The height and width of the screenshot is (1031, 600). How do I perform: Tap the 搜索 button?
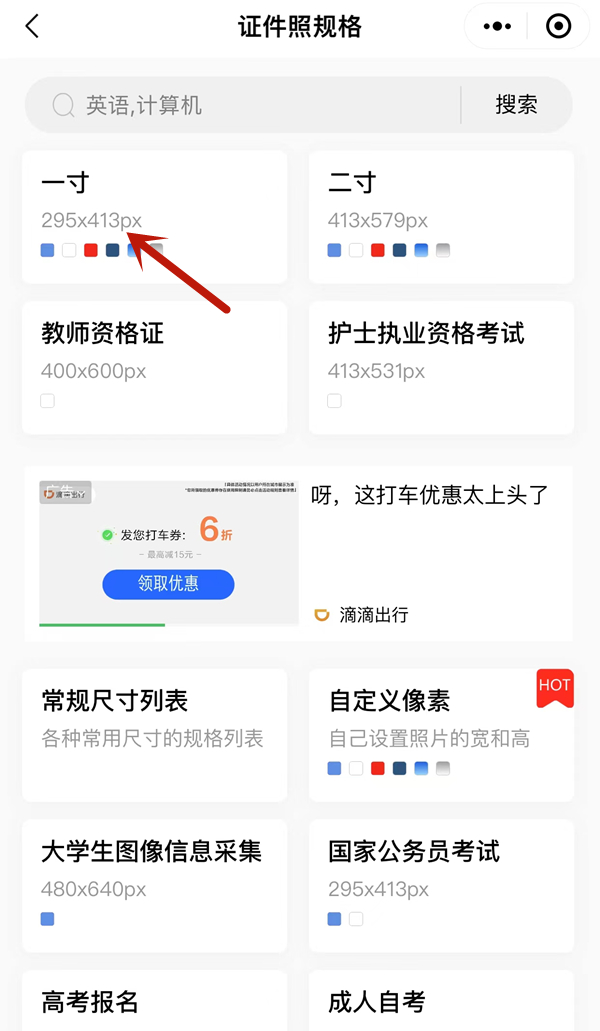click(x=516, y=105)
